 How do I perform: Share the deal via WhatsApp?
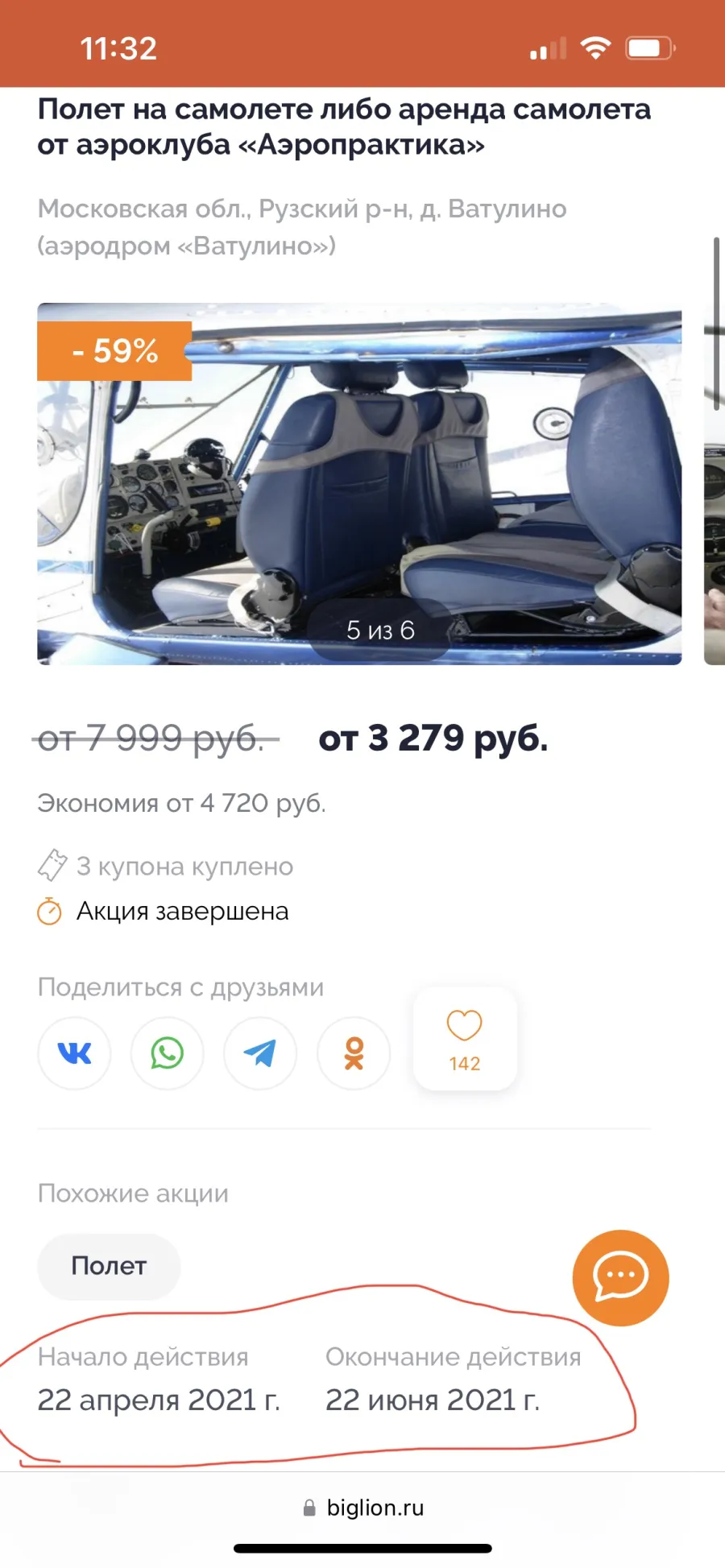click(x=168, y=1053)
